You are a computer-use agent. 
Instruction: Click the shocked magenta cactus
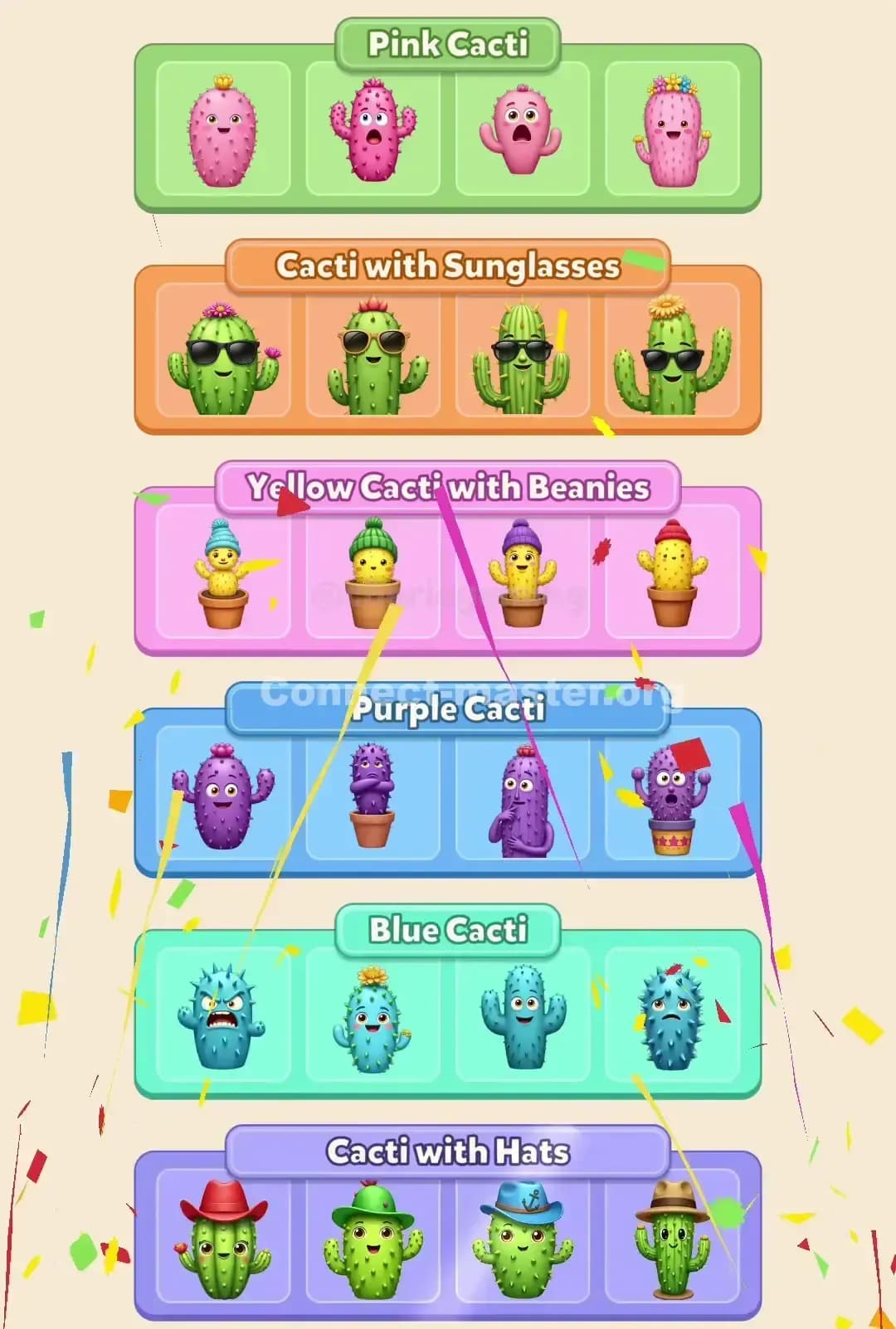pyautogui.click(x=373, y=129)
